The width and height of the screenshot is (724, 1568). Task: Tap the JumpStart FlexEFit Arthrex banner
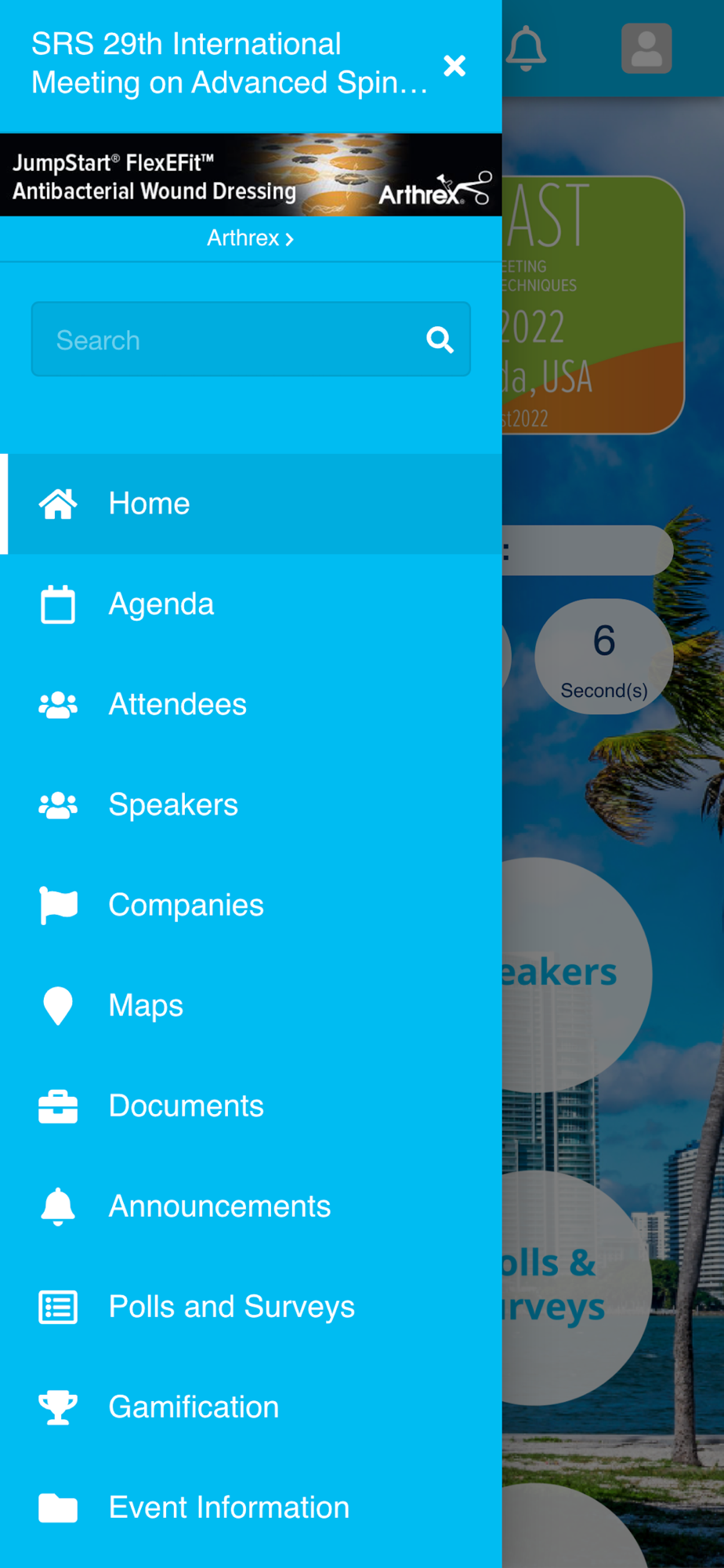(251, 175)
